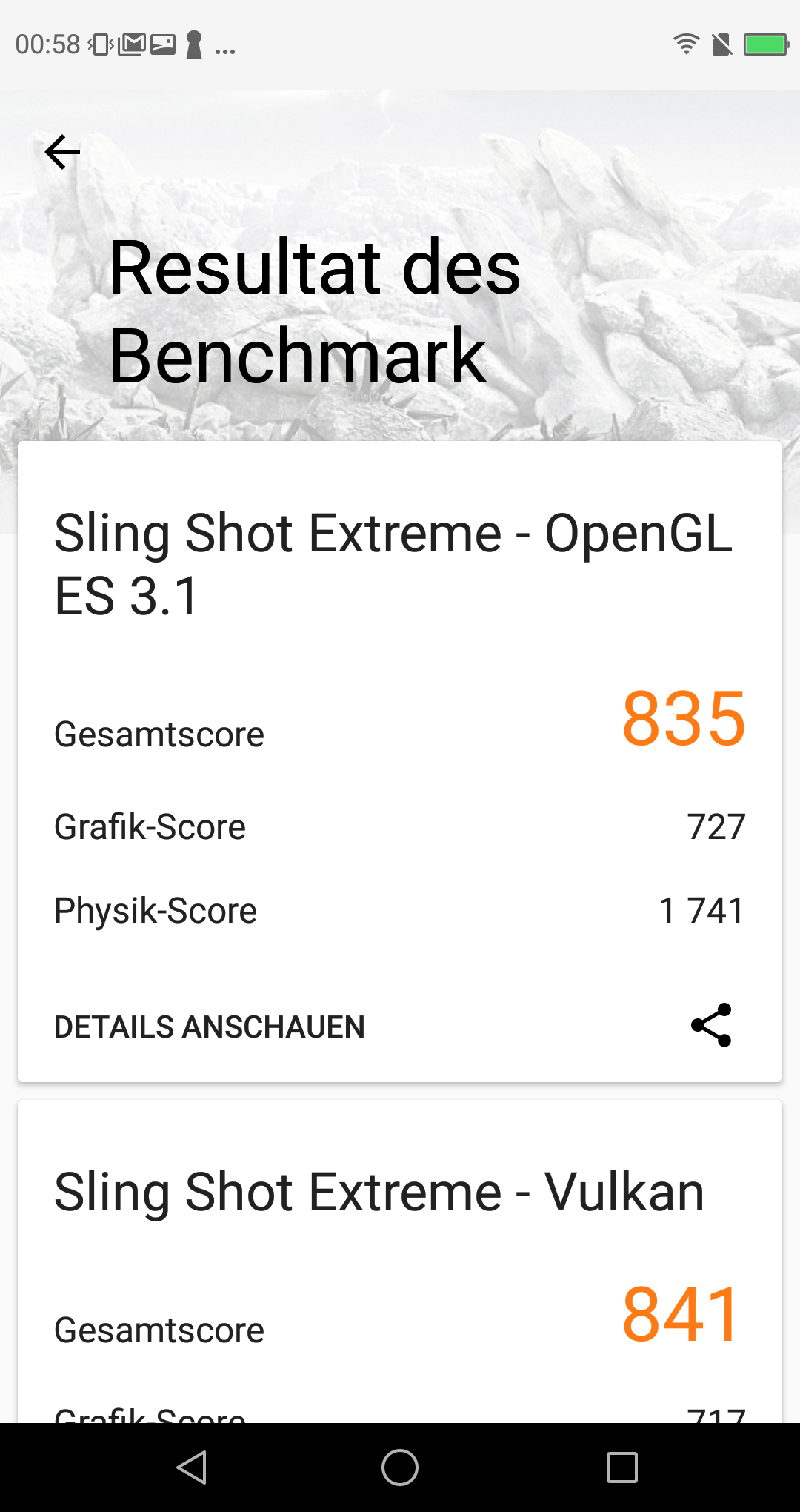Tap the system back button

tap(192, 1468)
